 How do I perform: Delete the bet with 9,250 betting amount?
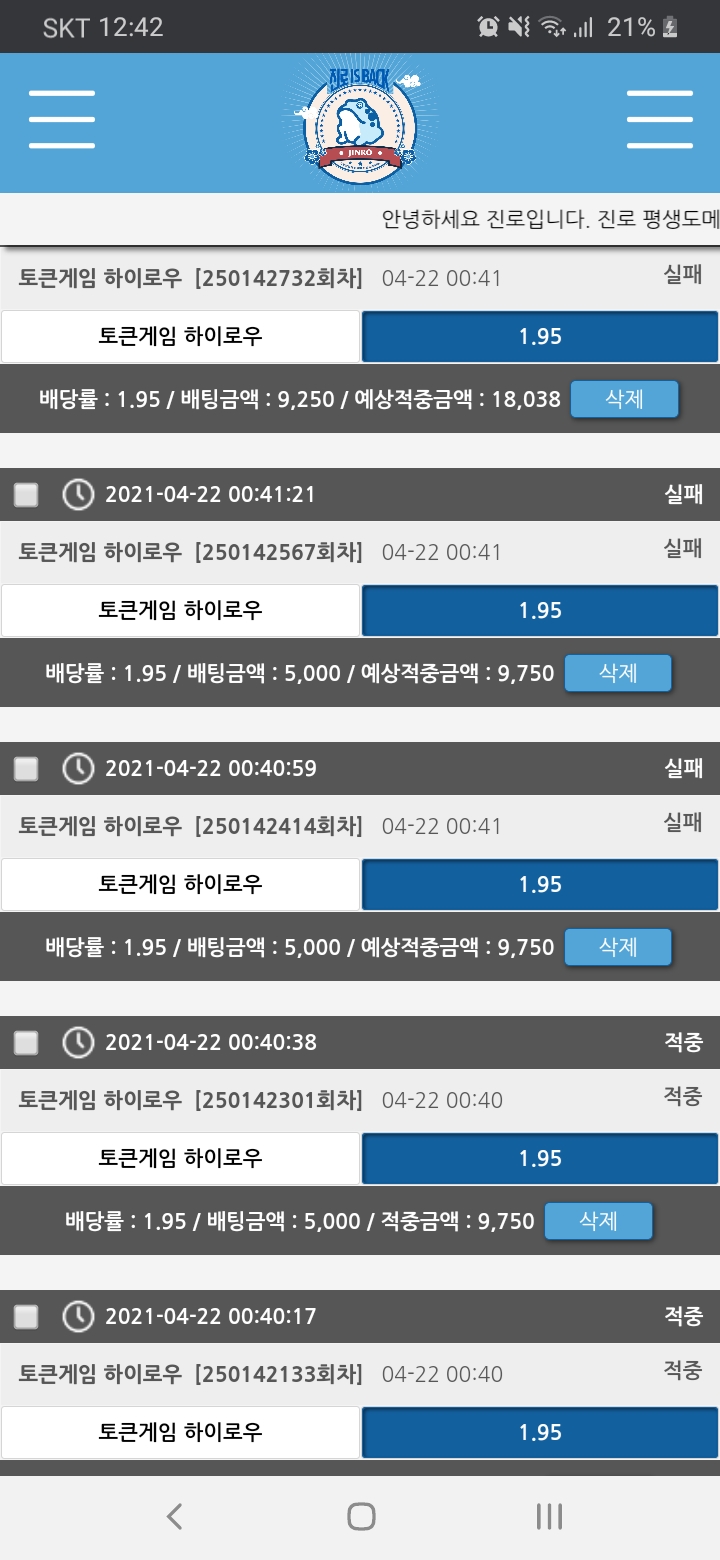pos(624,400)
